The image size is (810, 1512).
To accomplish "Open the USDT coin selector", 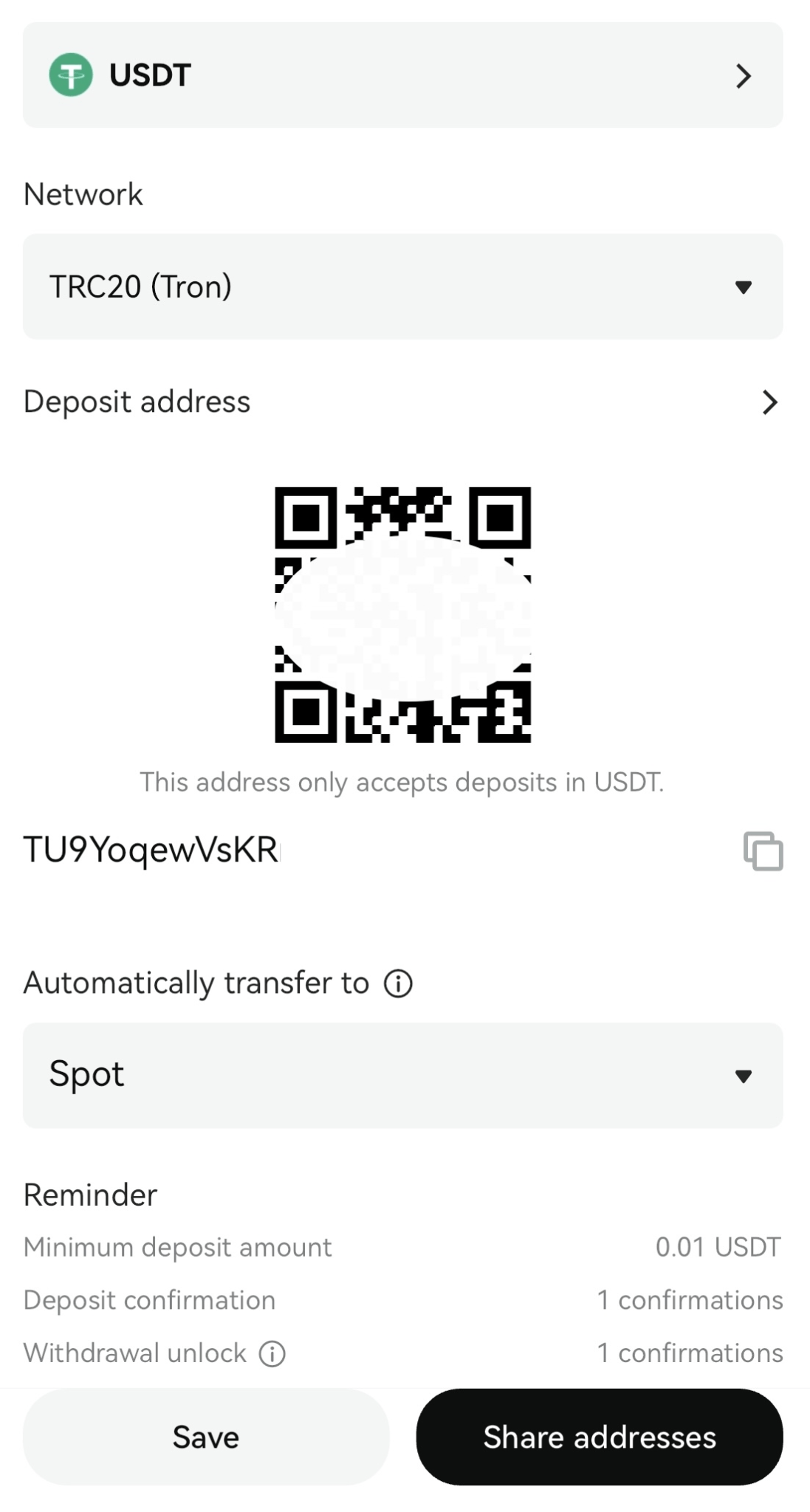I will pos(402,75).
